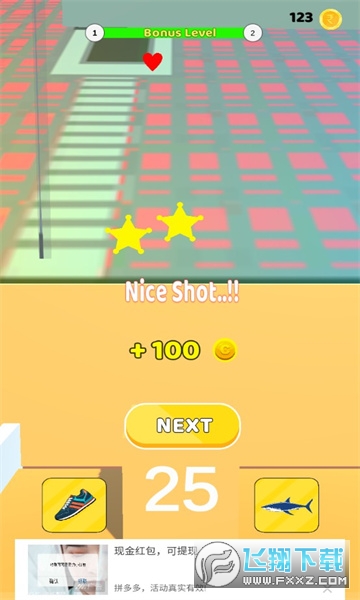Tap the coin balance icon
The image size is (360, 600).
pos(331,19)
